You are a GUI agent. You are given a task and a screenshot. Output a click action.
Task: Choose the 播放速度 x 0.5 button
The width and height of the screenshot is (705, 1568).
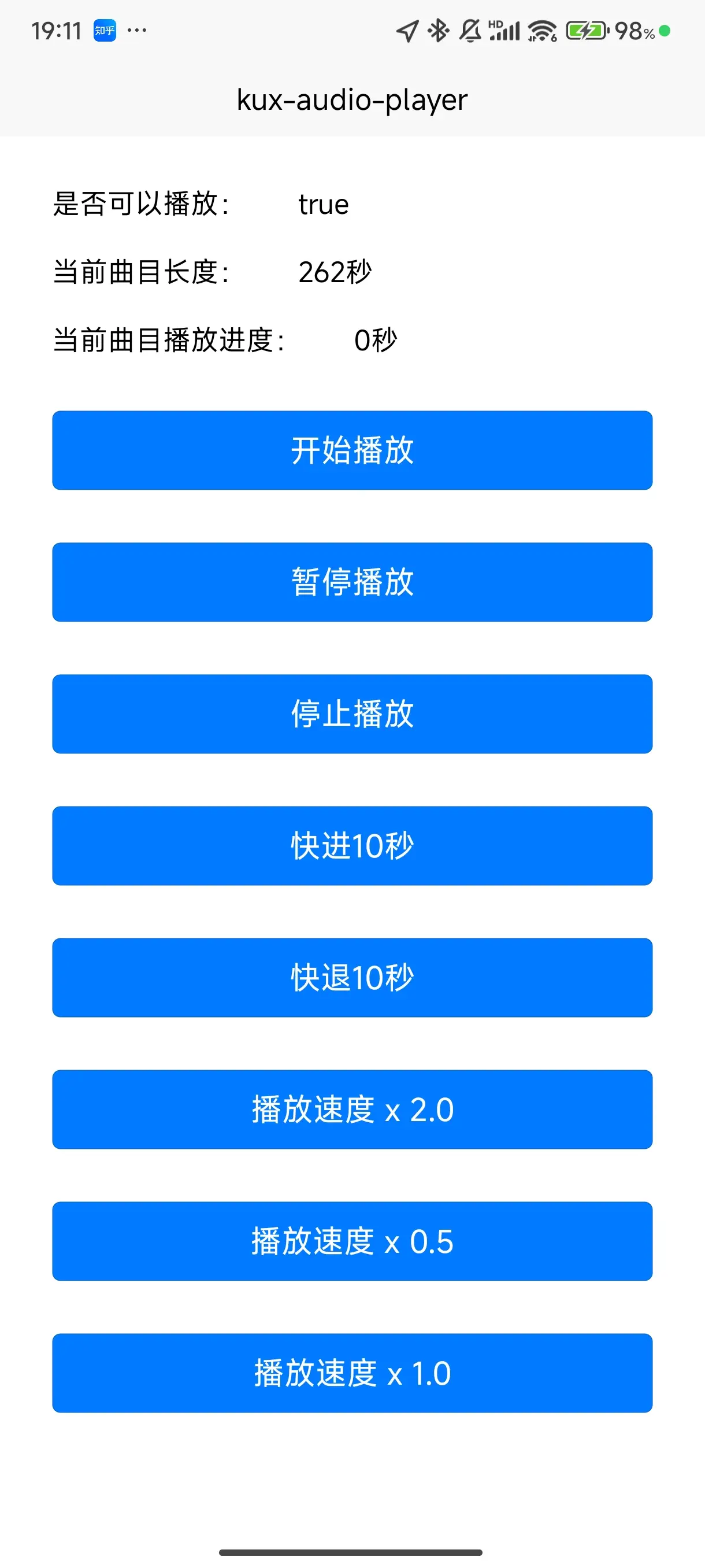click(352, 1241)
